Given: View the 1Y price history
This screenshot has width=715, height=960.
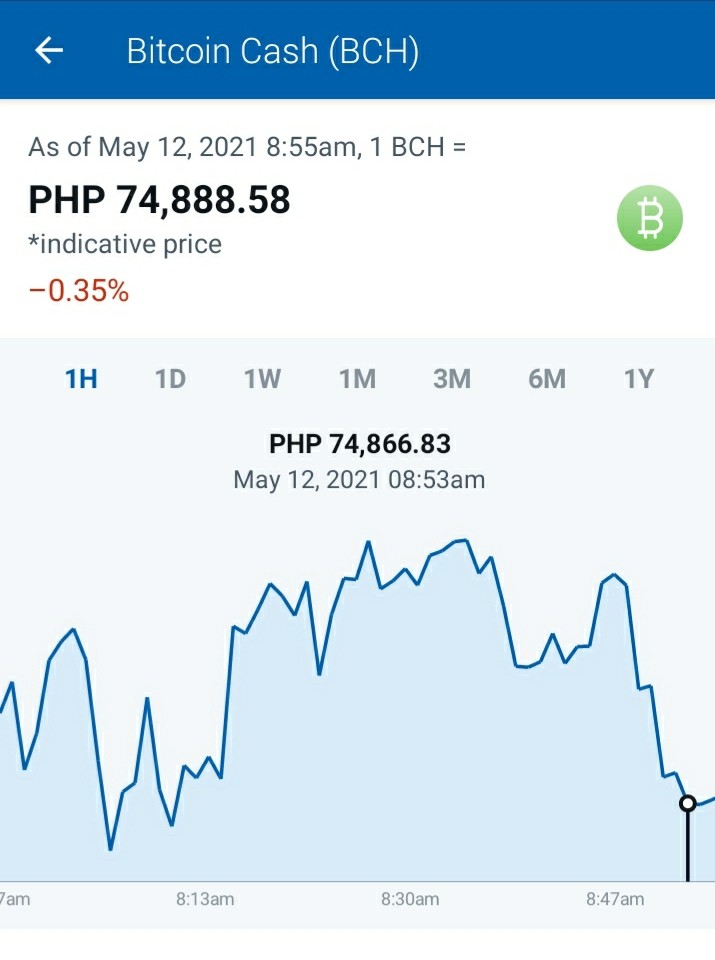Looking at the screenshot, I should [x=639, y=379].
